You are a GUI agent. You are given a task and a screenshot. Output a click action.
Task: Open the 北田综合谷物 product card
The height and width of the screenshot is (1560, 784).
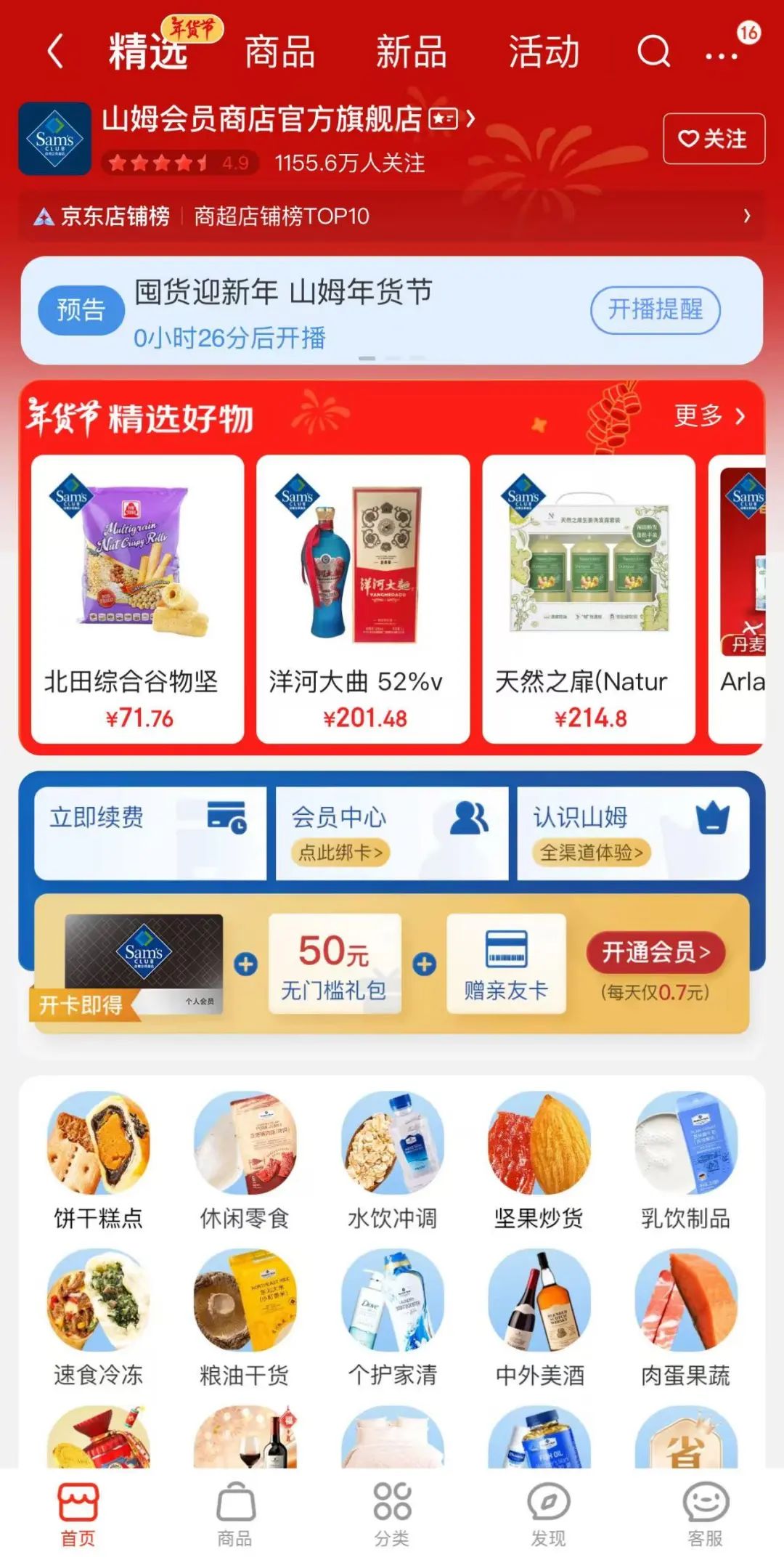[138, 599]
